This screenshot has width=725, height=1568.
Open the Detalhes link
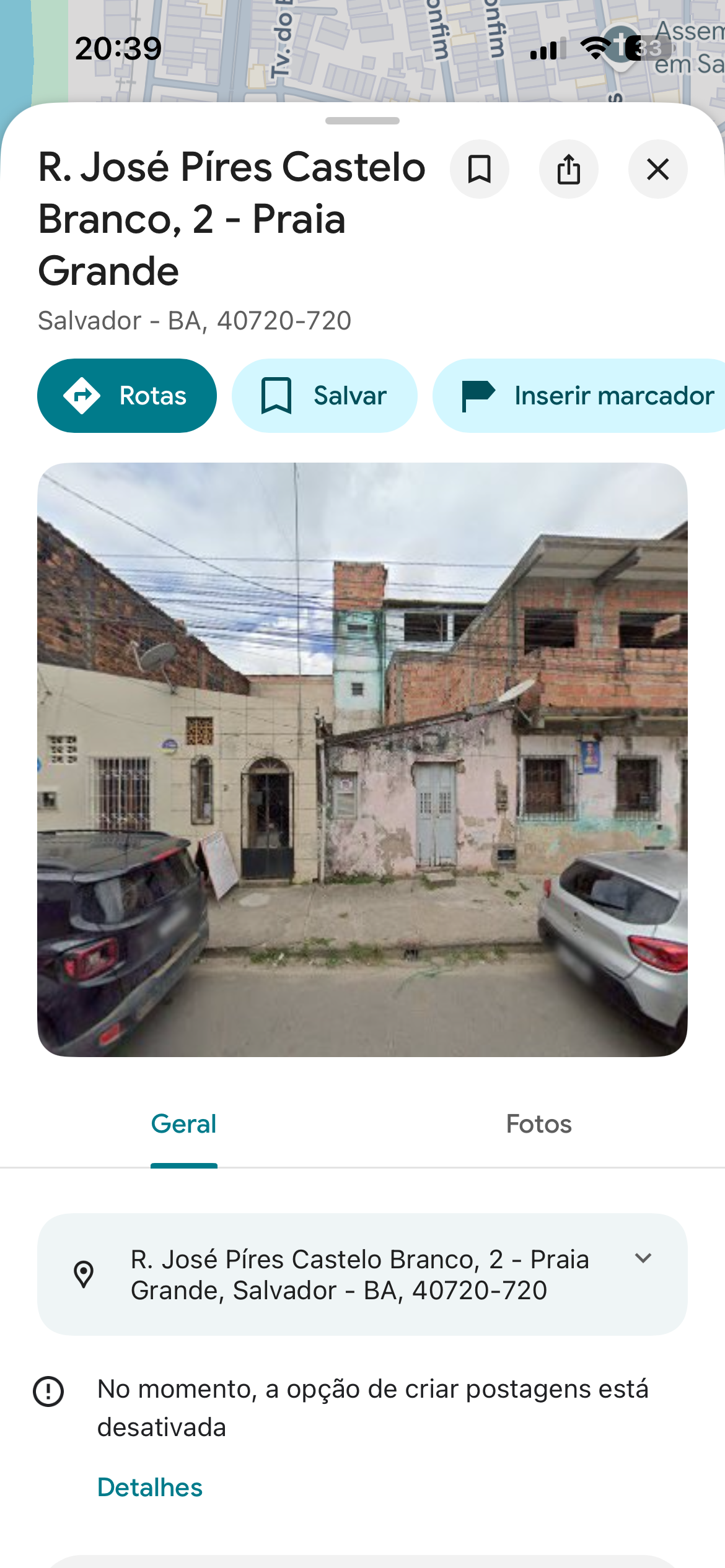pos(150,1487)
